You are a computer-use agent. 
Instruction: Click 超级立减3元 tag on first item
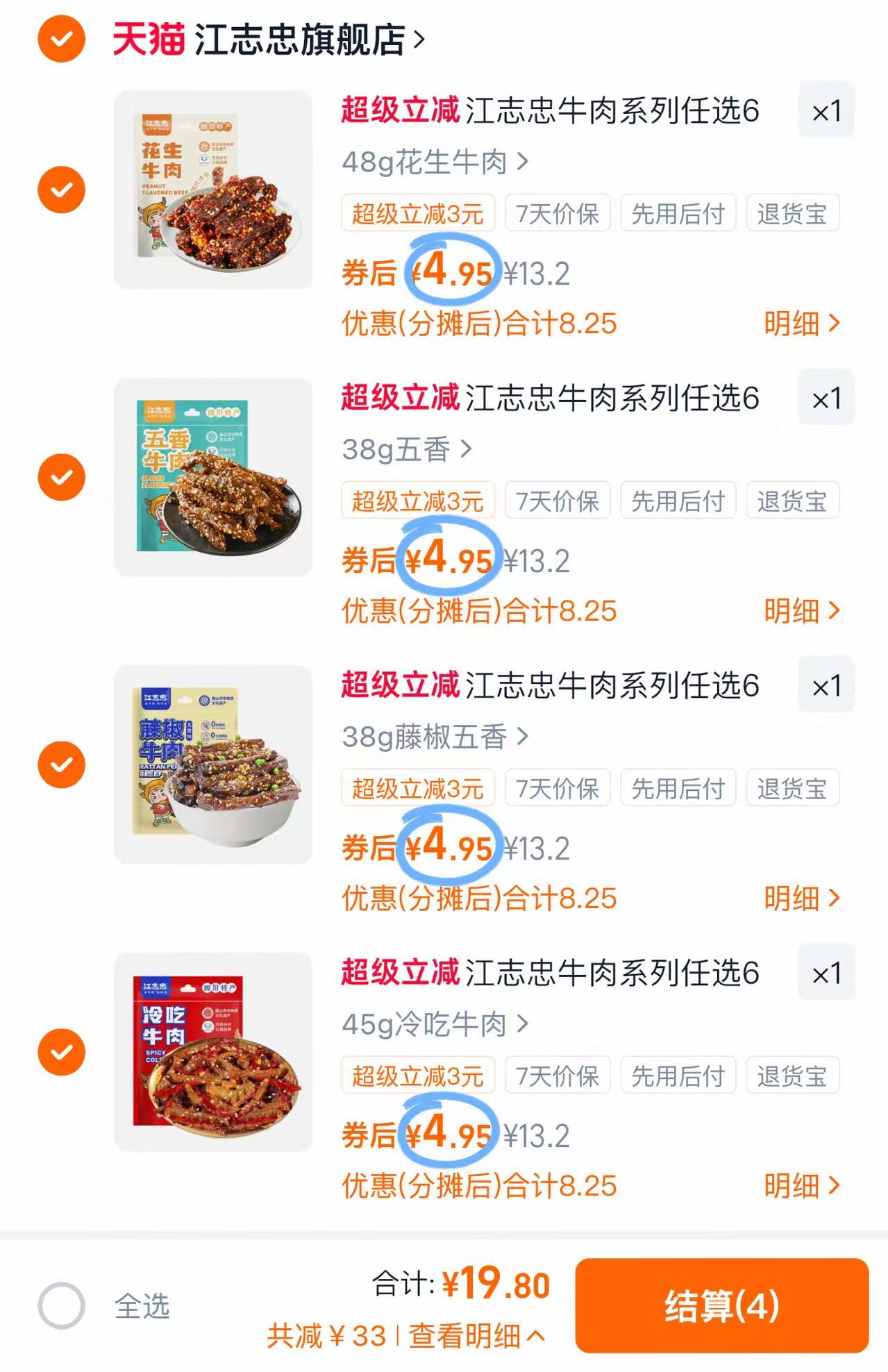pos(417,213)
